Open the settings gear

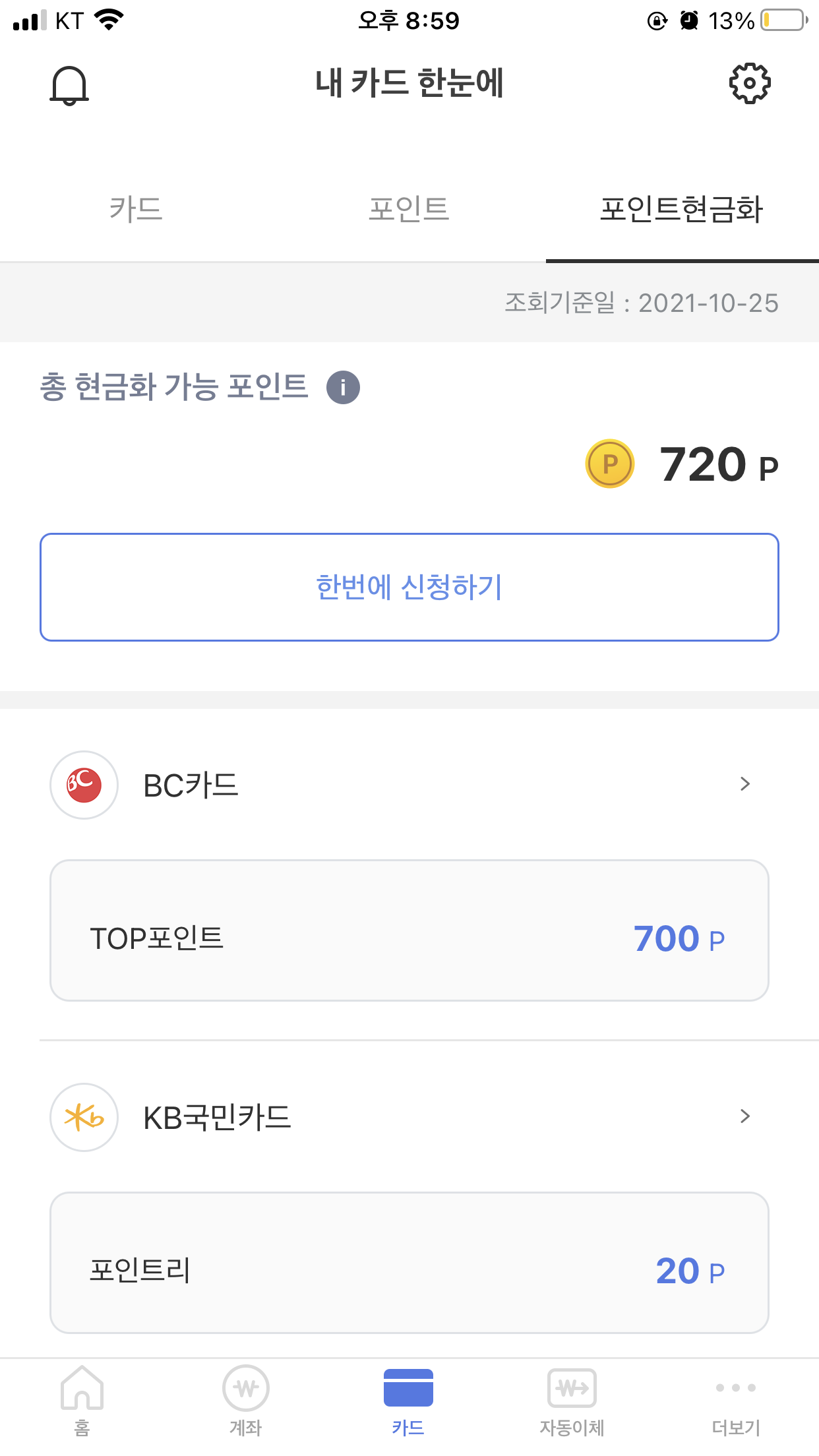pyautogui.click(x=750, y=84)
